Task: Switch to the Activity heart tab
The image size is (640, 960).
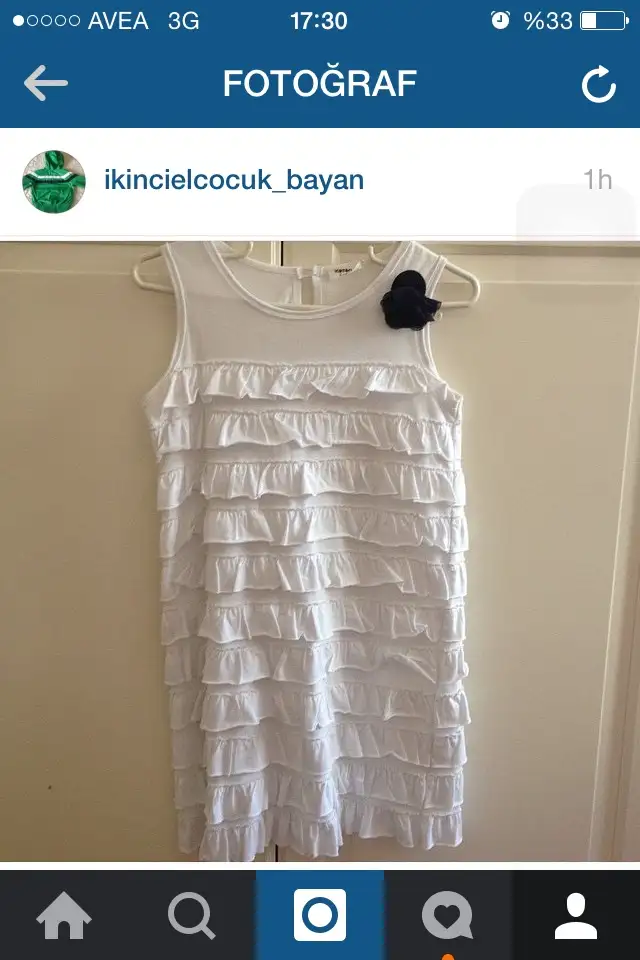Action: coord(447,915)
